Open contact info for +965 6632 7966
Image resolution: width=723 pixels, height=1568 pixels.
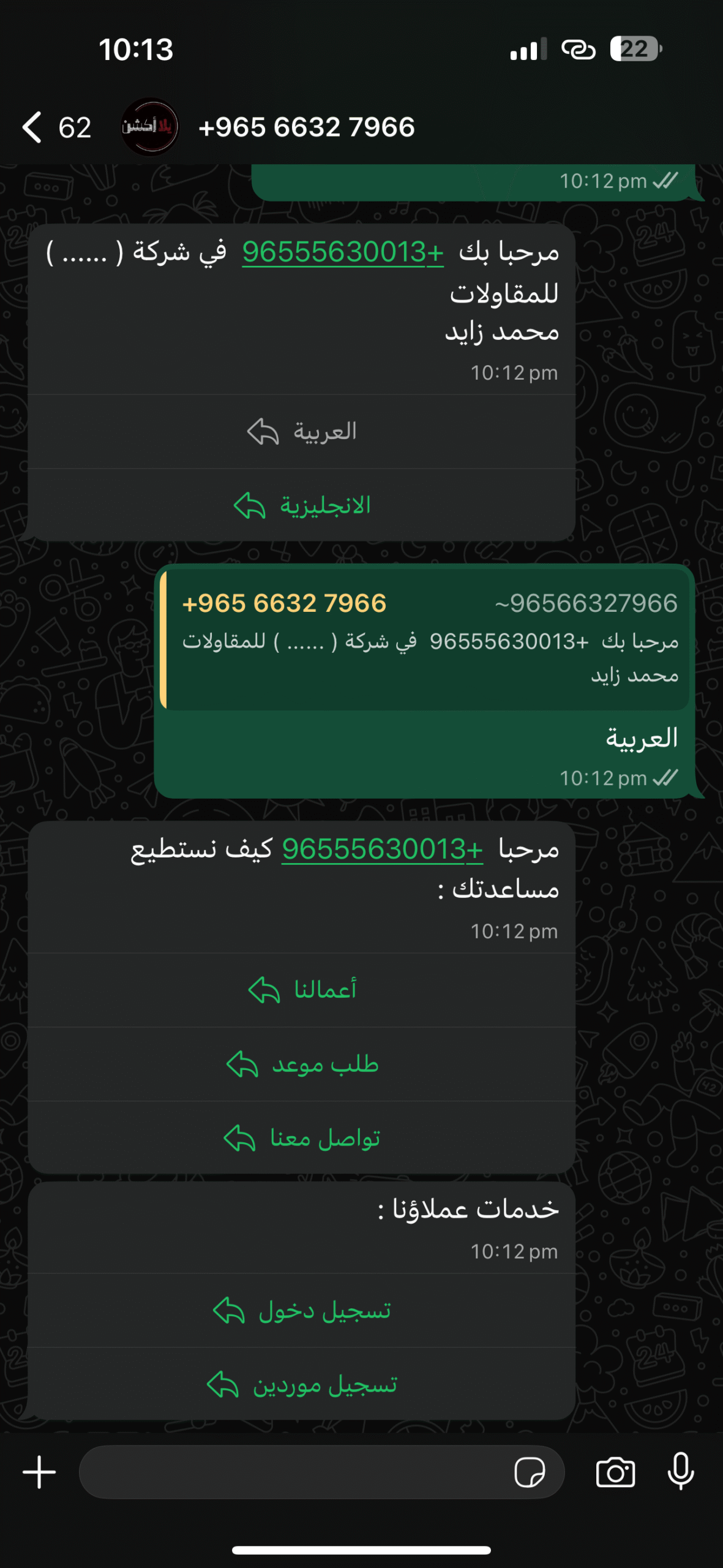pyautogui.click(x=306, y=127)
